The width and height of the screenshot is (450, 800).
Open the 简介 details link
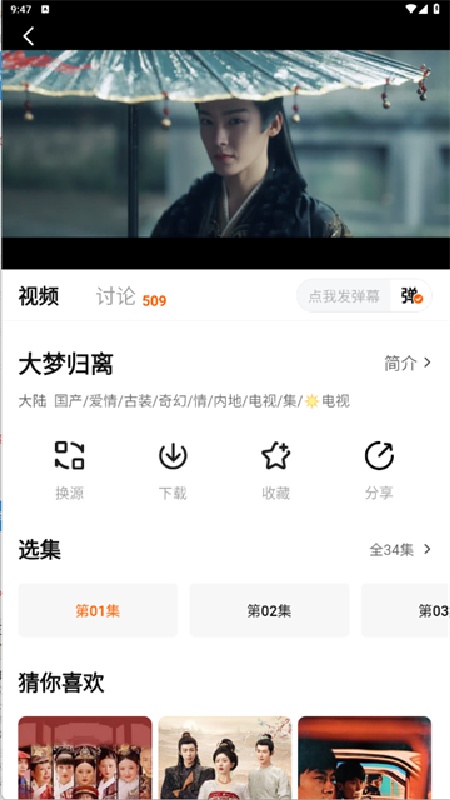pos(408,363)
